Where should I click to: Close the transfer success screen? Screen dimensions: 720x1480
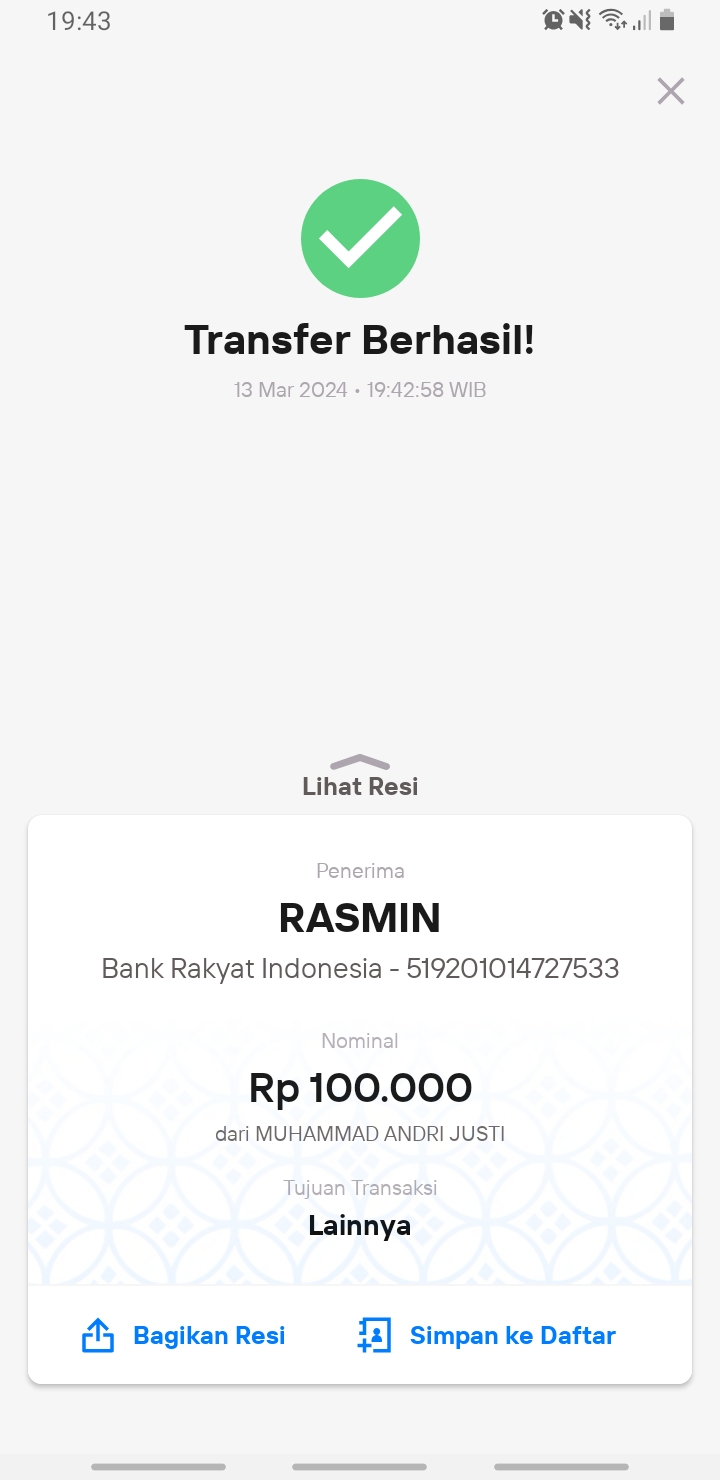(x=670, y=91)
